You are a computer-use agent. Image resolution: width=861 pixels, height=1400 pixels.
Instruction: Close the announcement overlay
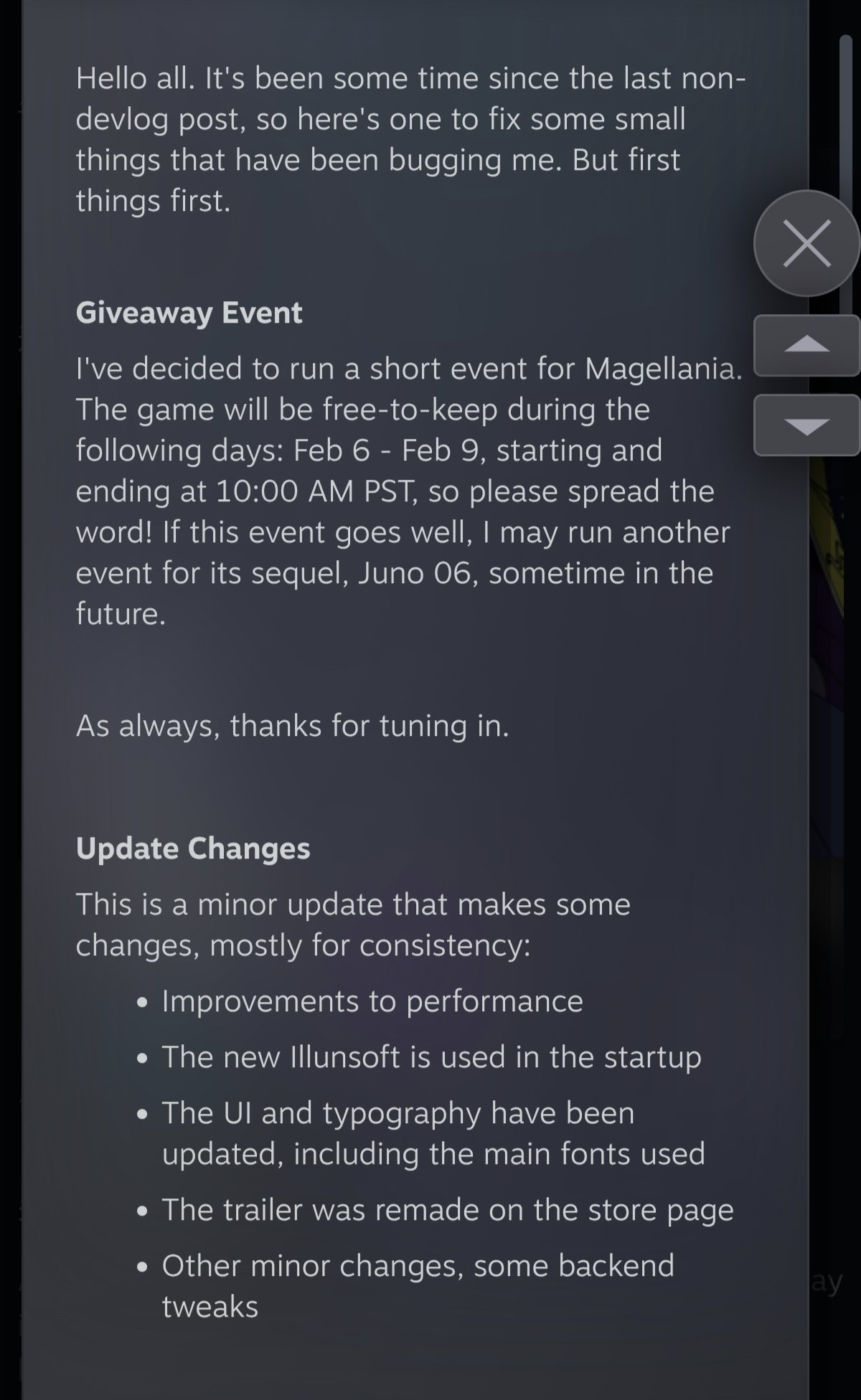pyautogui.click(x=807, y=244)
